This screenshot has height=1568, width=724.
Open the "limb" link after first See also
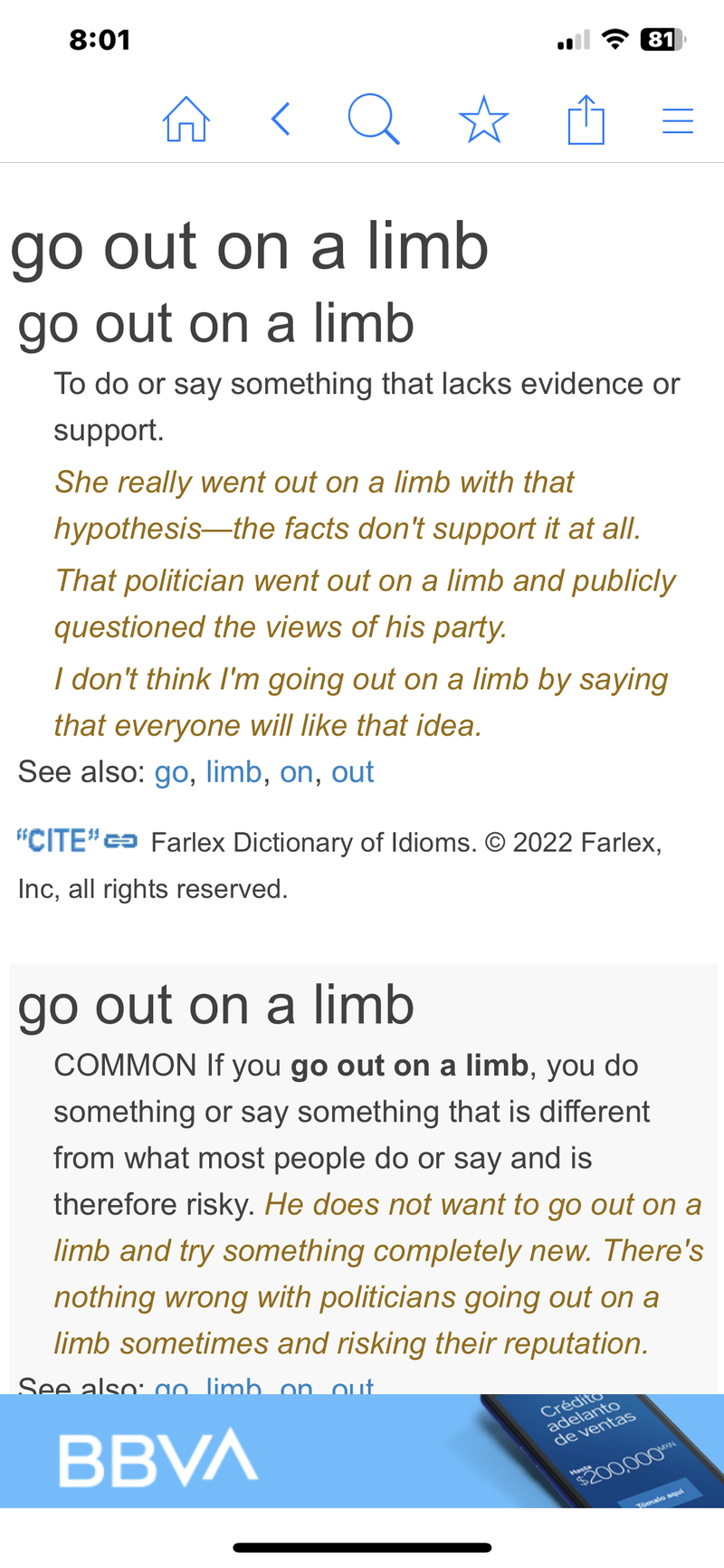pos(233,772)
